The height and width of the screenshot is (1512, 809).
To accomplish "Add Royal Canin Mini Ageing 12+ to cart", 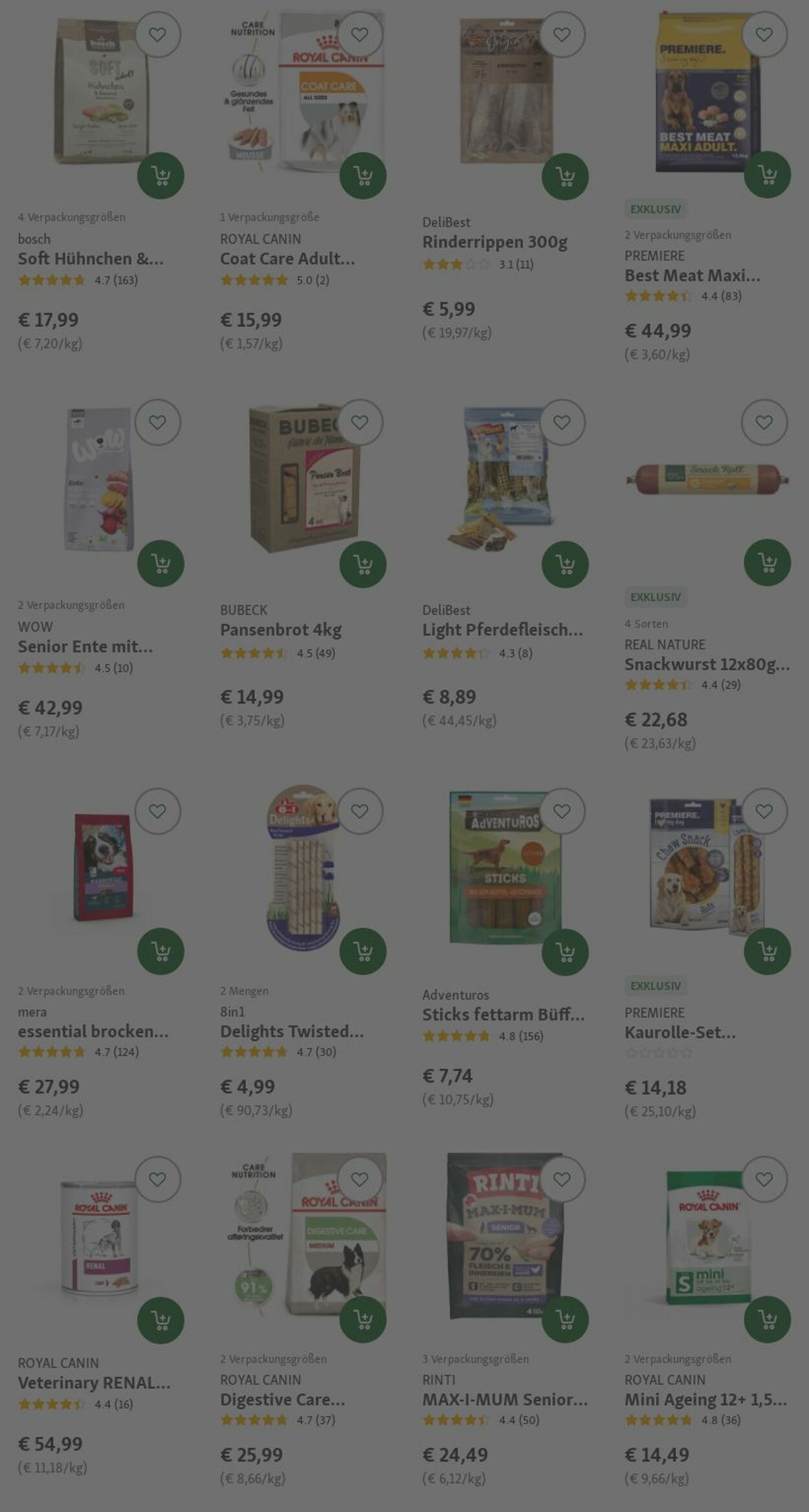I will (x=767, y=1319).
